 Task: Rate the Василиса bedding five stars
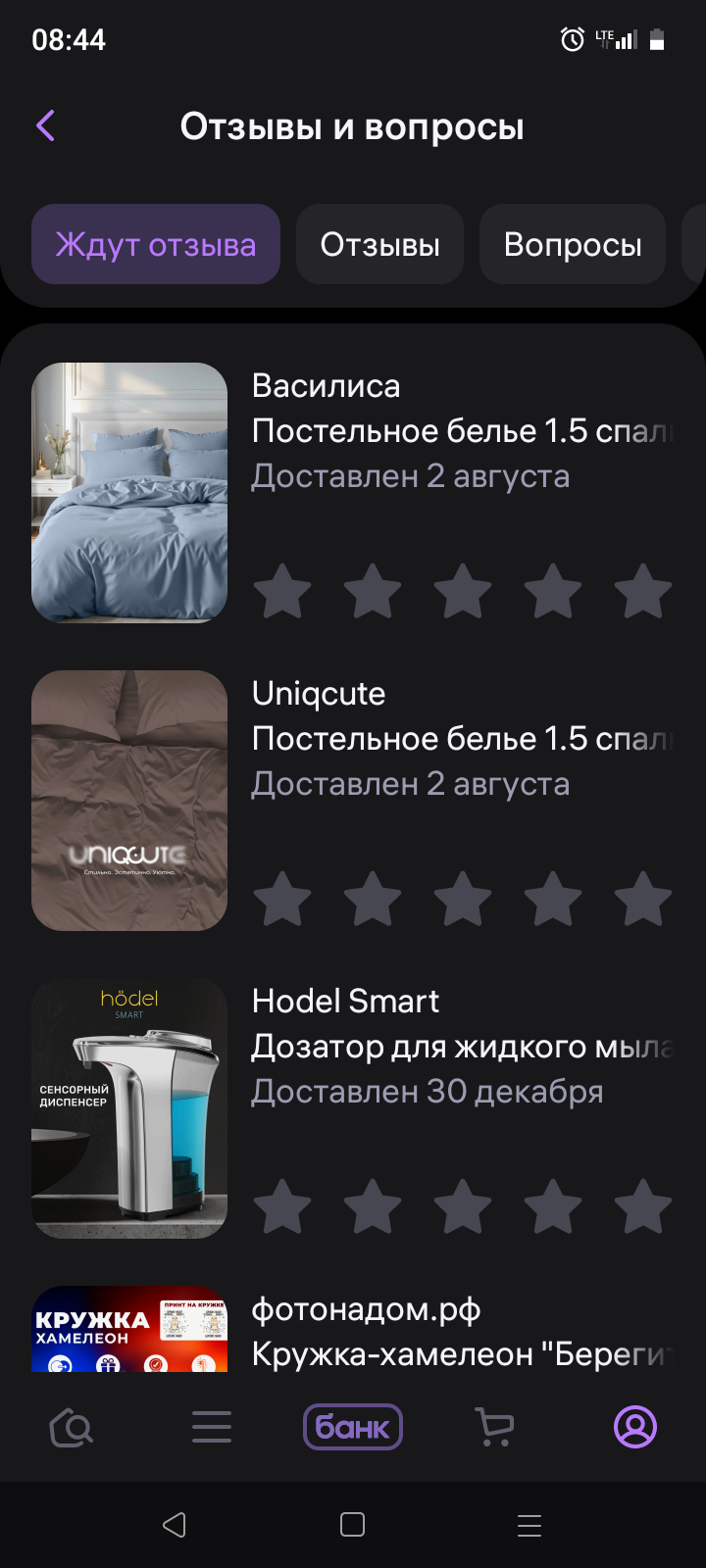click(642, 591)
